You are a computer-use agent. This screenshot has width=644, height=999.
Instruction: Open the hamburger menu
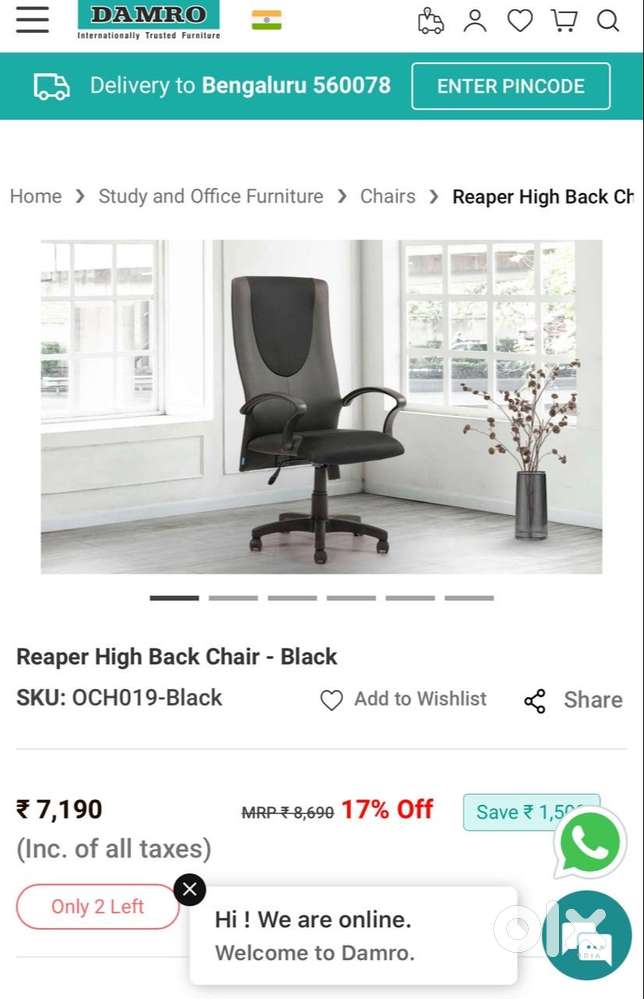click(32, 19)
